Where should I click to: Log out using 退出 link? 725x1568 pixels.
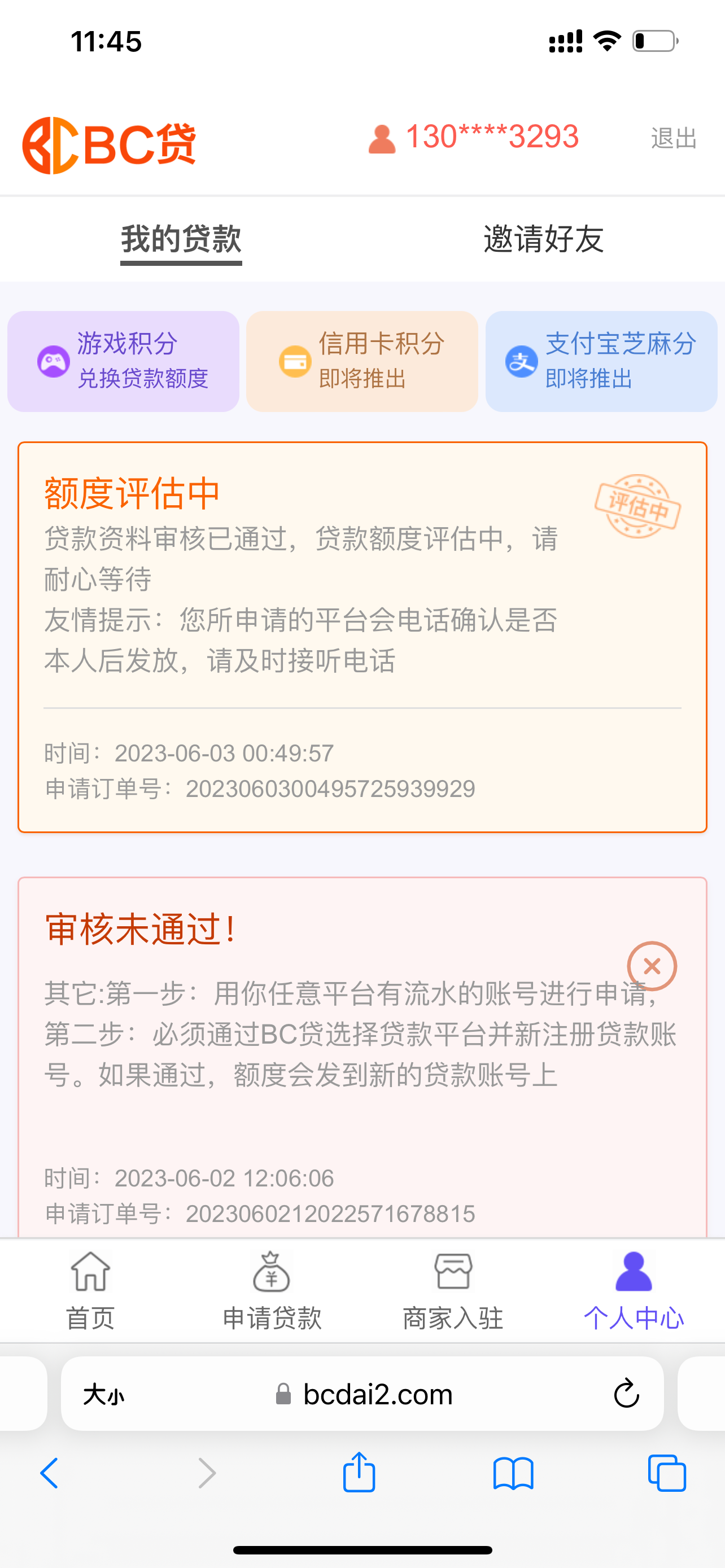[672, 140]
